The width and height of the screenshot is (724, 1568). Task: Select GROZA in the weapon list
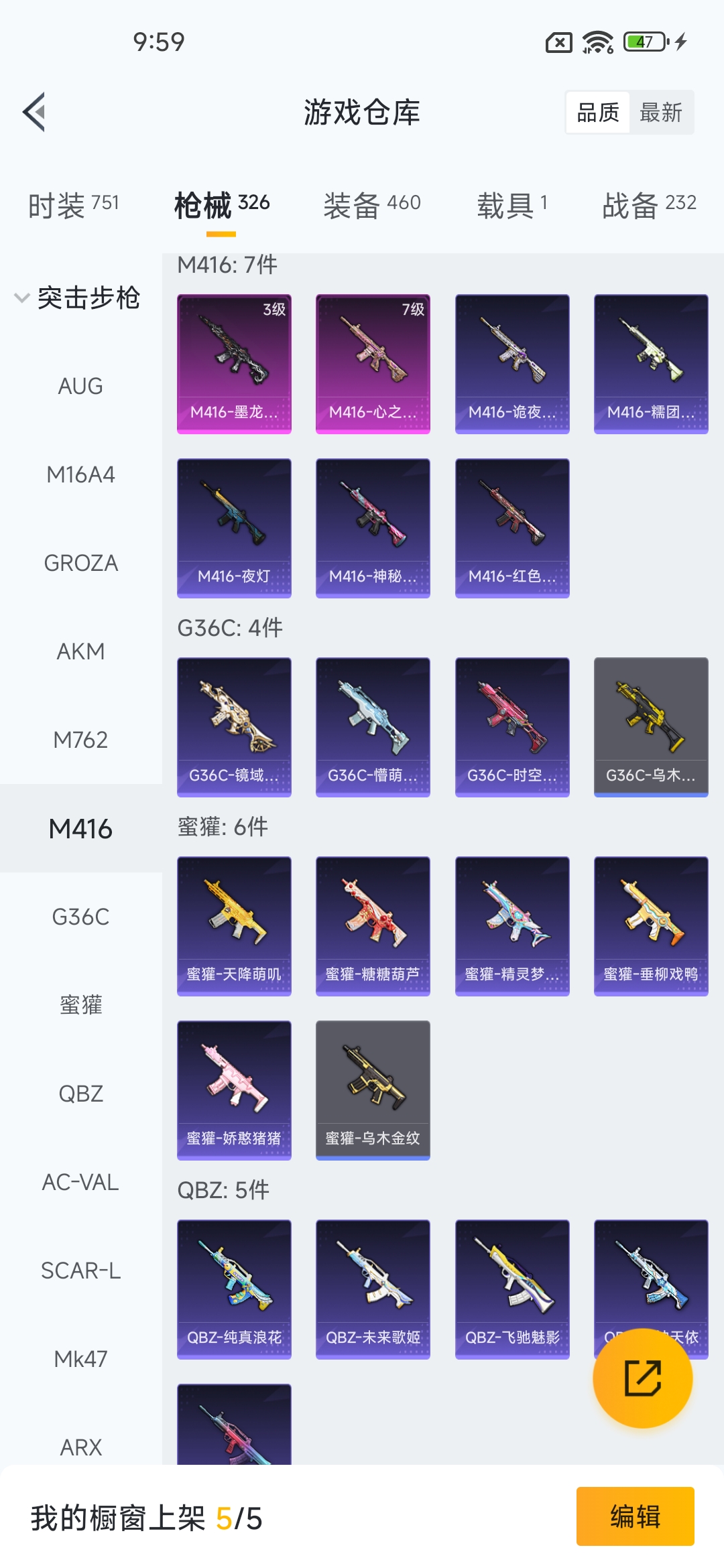point(80,564)
